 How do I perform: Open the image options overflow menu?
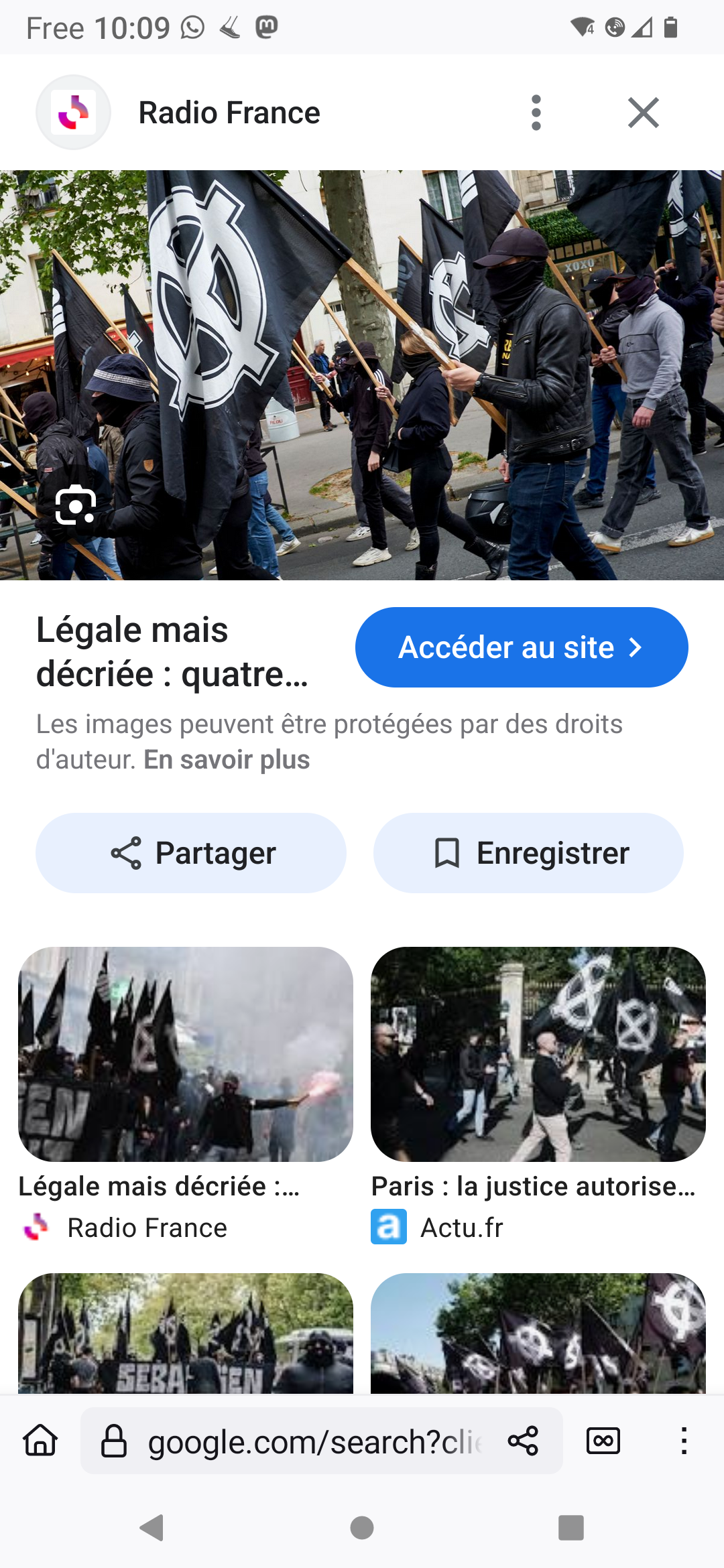click(x=536, y=113)
